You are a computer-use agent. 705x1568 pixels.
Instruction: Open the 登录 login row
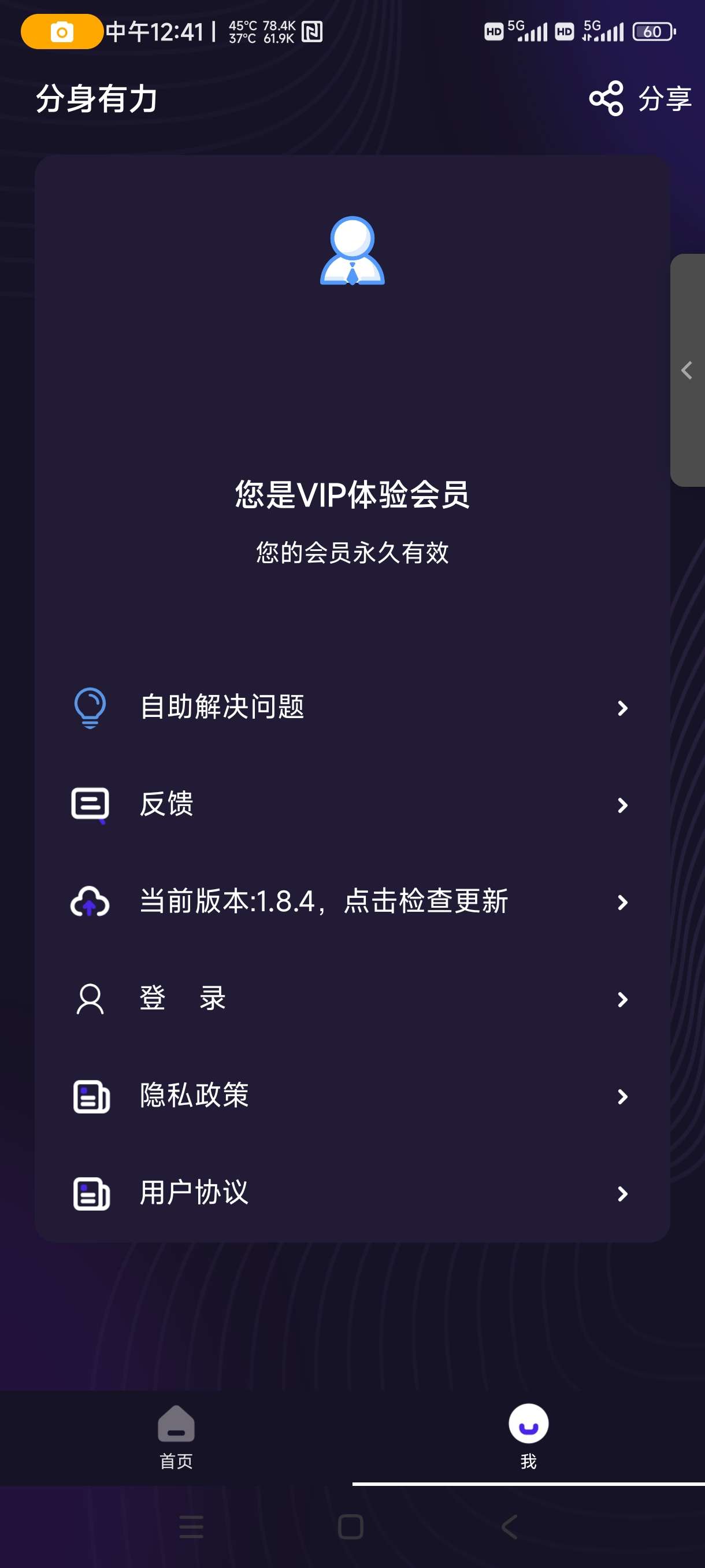click(x=351, y=999)
